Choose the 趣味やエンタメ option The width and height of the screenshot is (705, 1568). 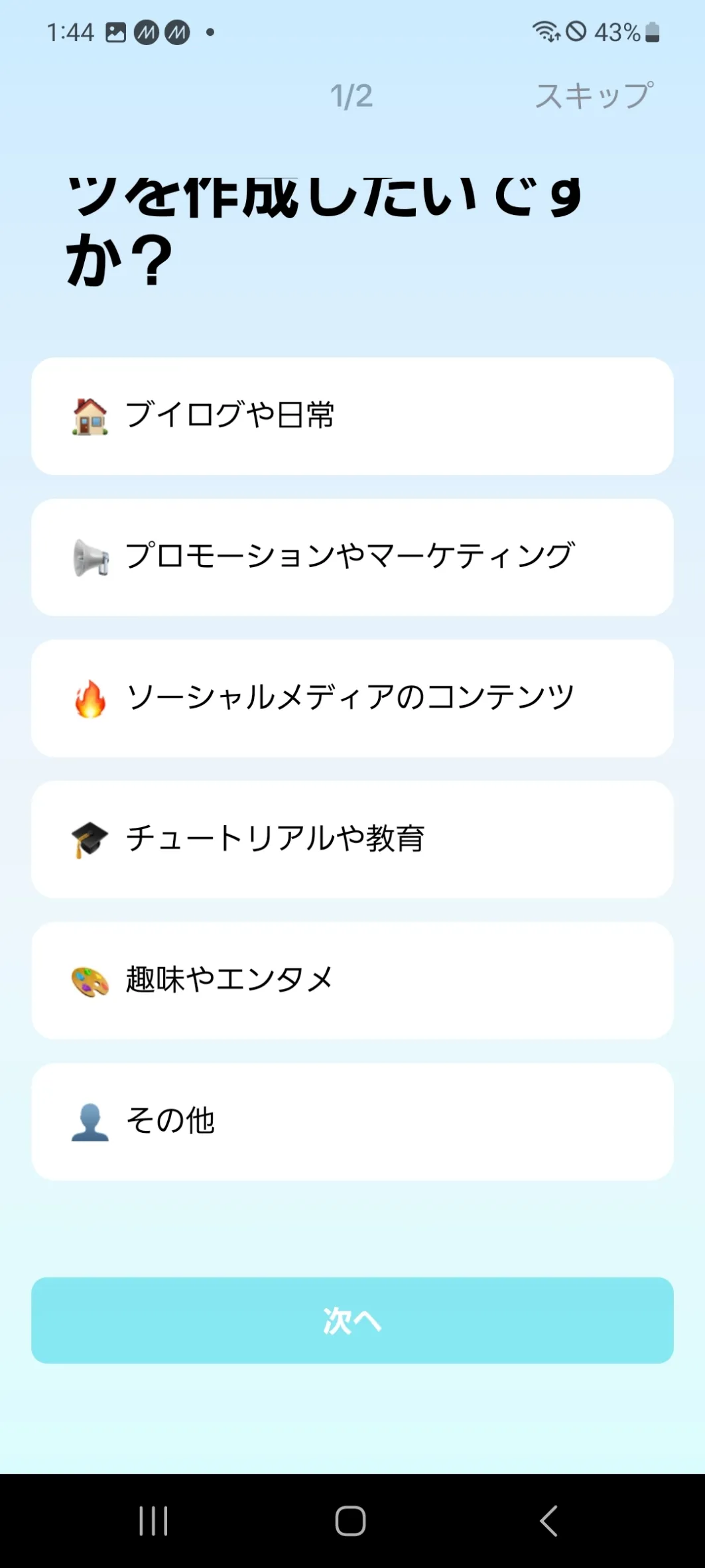click(352, 980)
